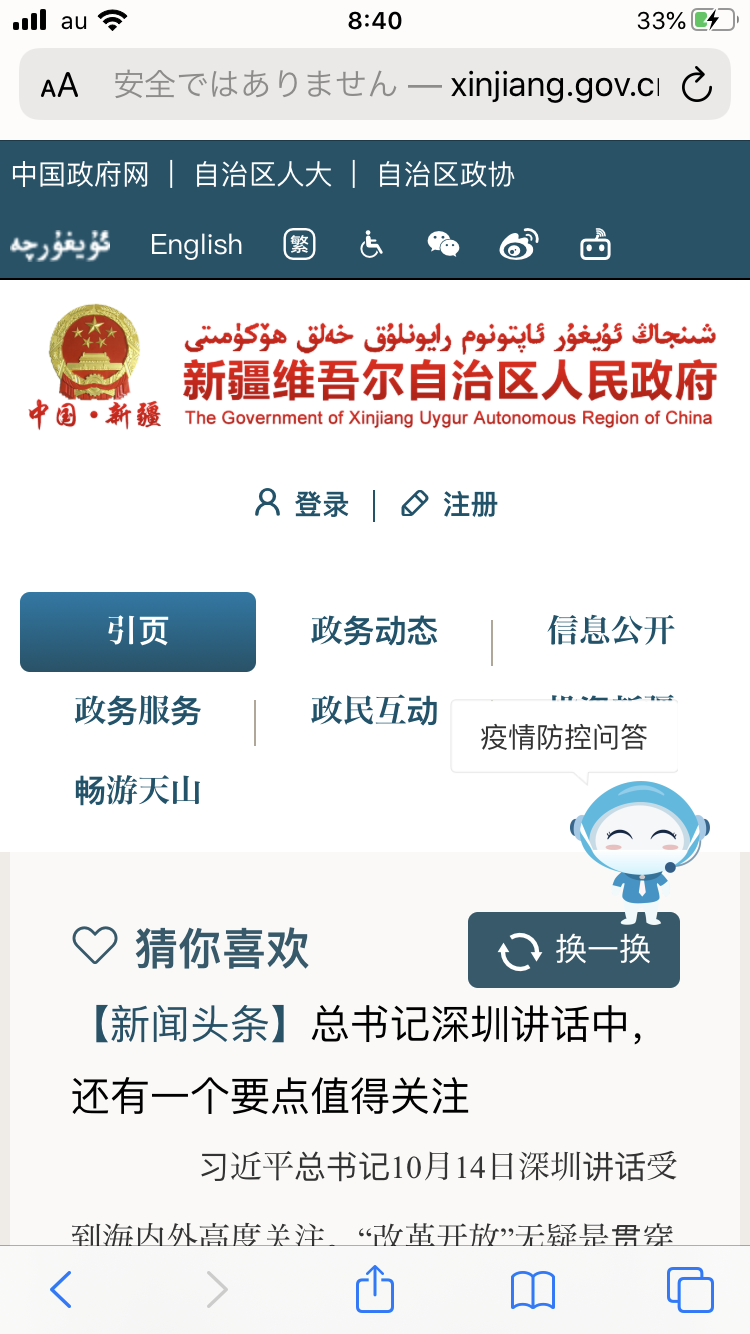Switch the site language to English
The width and height of the screenshot is (750, 1334).
click(196, 245)
